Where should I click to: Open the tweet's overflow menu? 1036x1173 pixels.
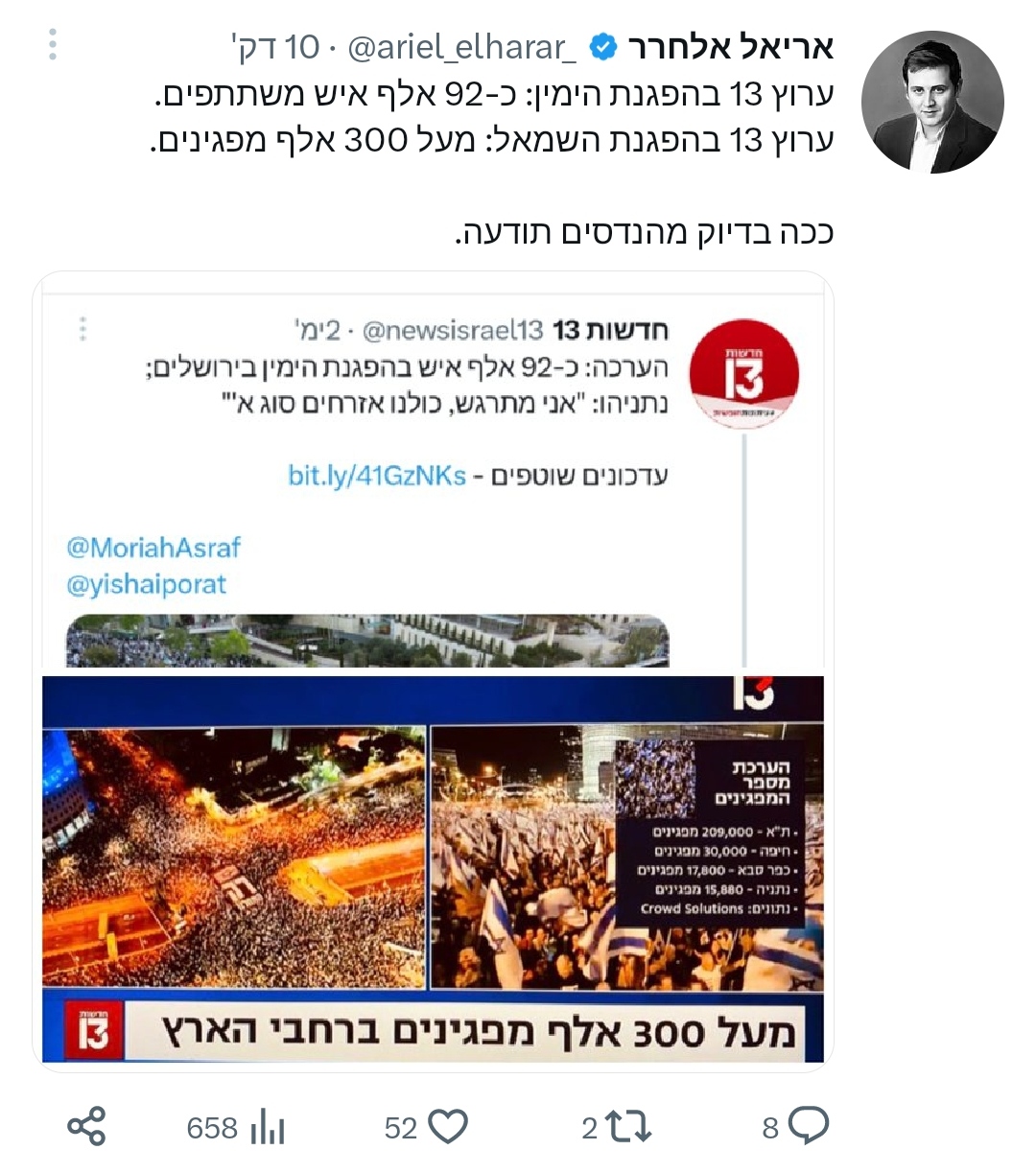pos(53,44)
